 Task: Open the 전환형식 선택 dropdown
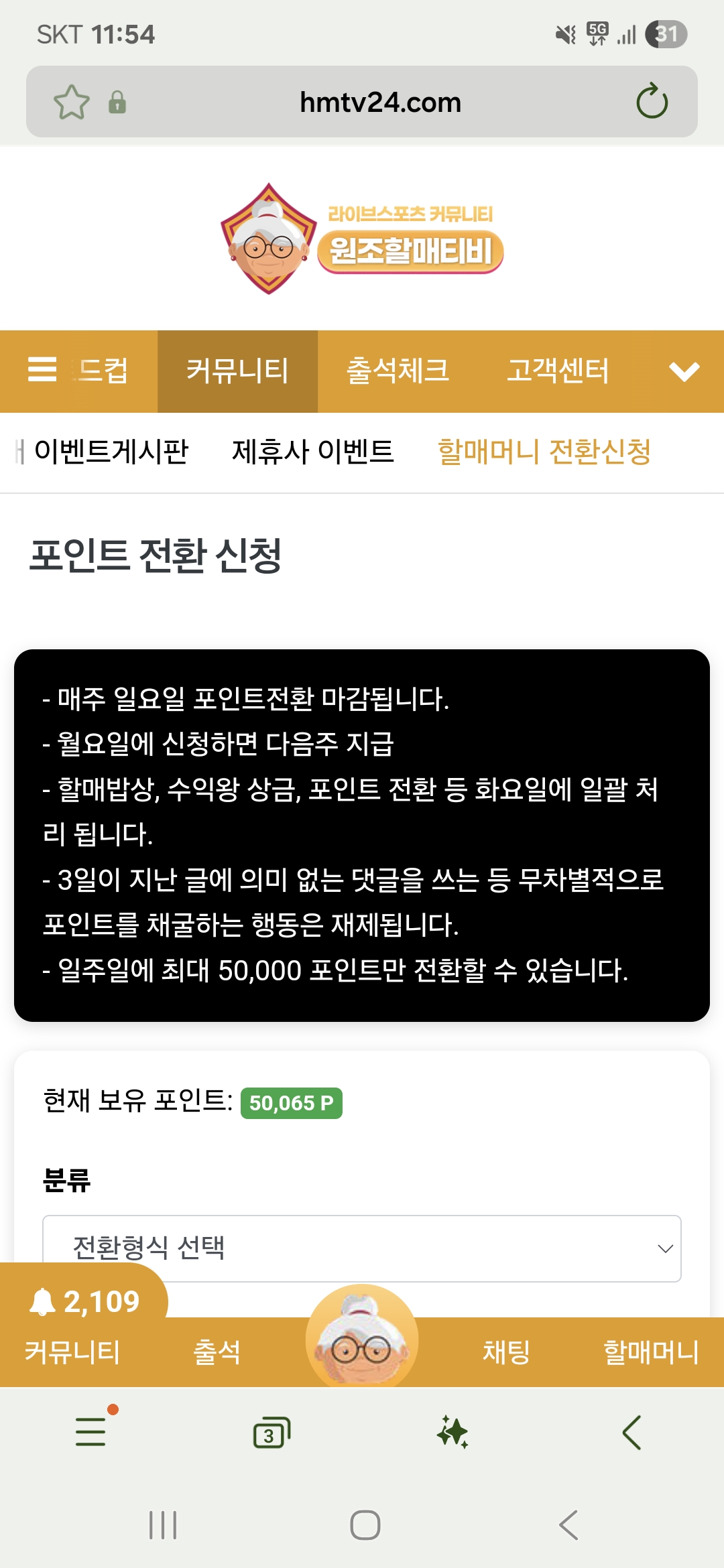point(362,1248)
